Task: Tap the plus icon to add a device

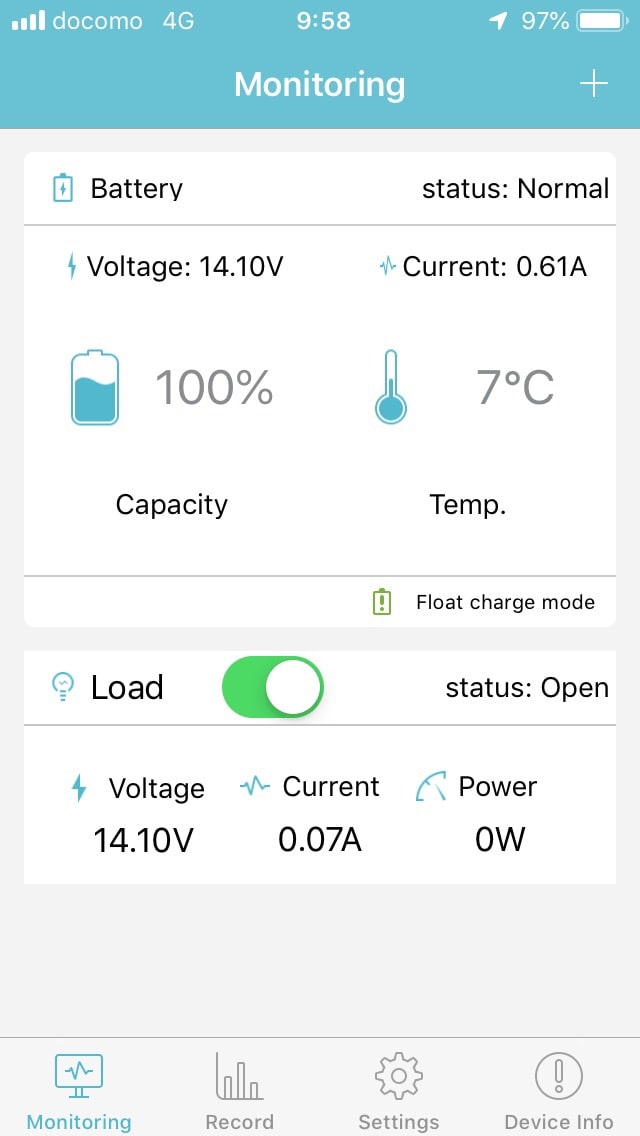Action: 593,84
